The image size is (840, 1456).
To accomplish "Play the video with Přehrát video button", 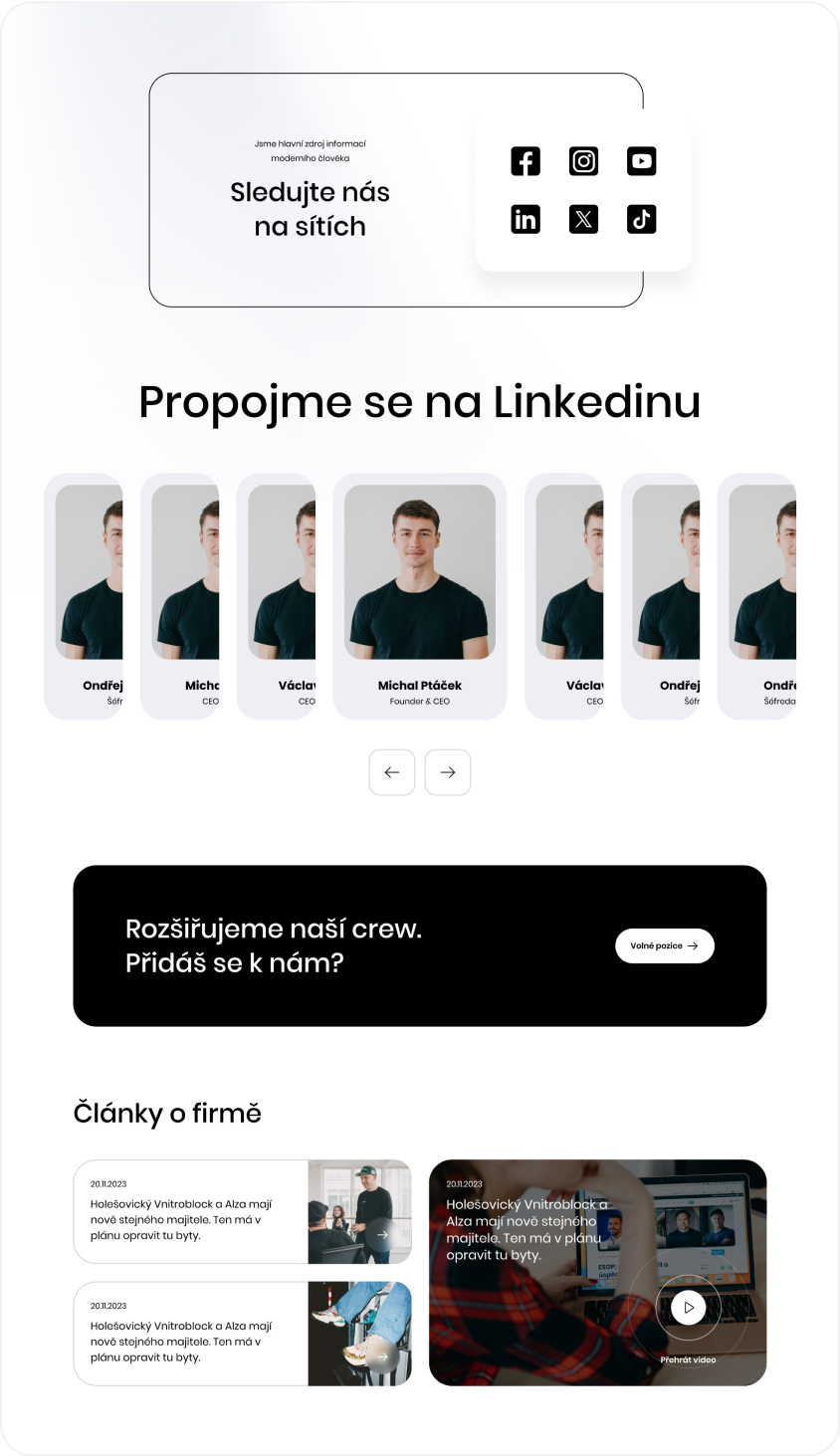I will (688, 1308).
